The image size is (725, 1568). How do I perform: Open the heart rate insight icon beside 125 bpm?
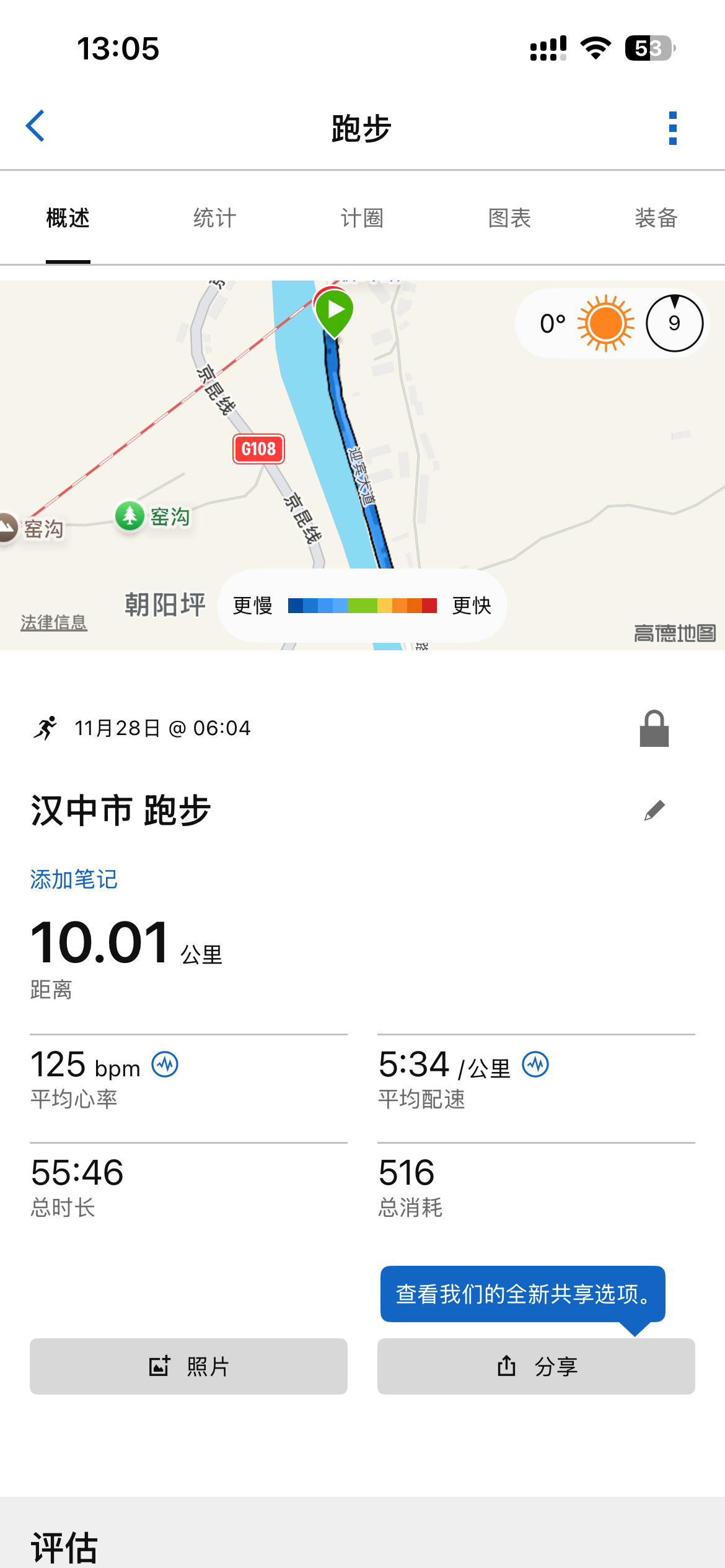(165, 1065)
